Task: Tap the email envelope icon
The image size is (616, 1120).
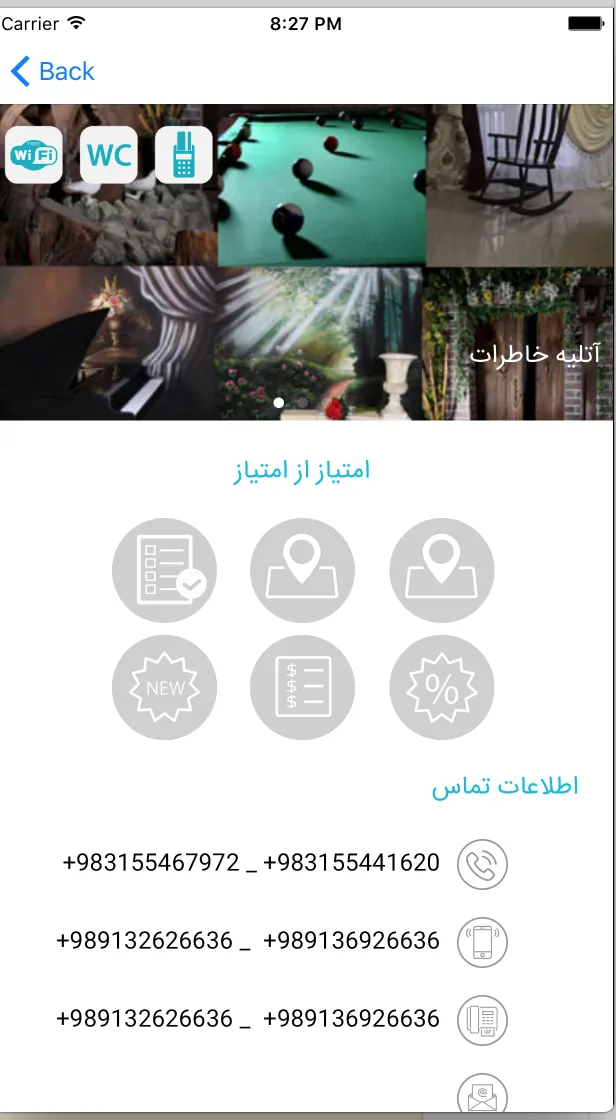Action: [x=483, y=1094]
